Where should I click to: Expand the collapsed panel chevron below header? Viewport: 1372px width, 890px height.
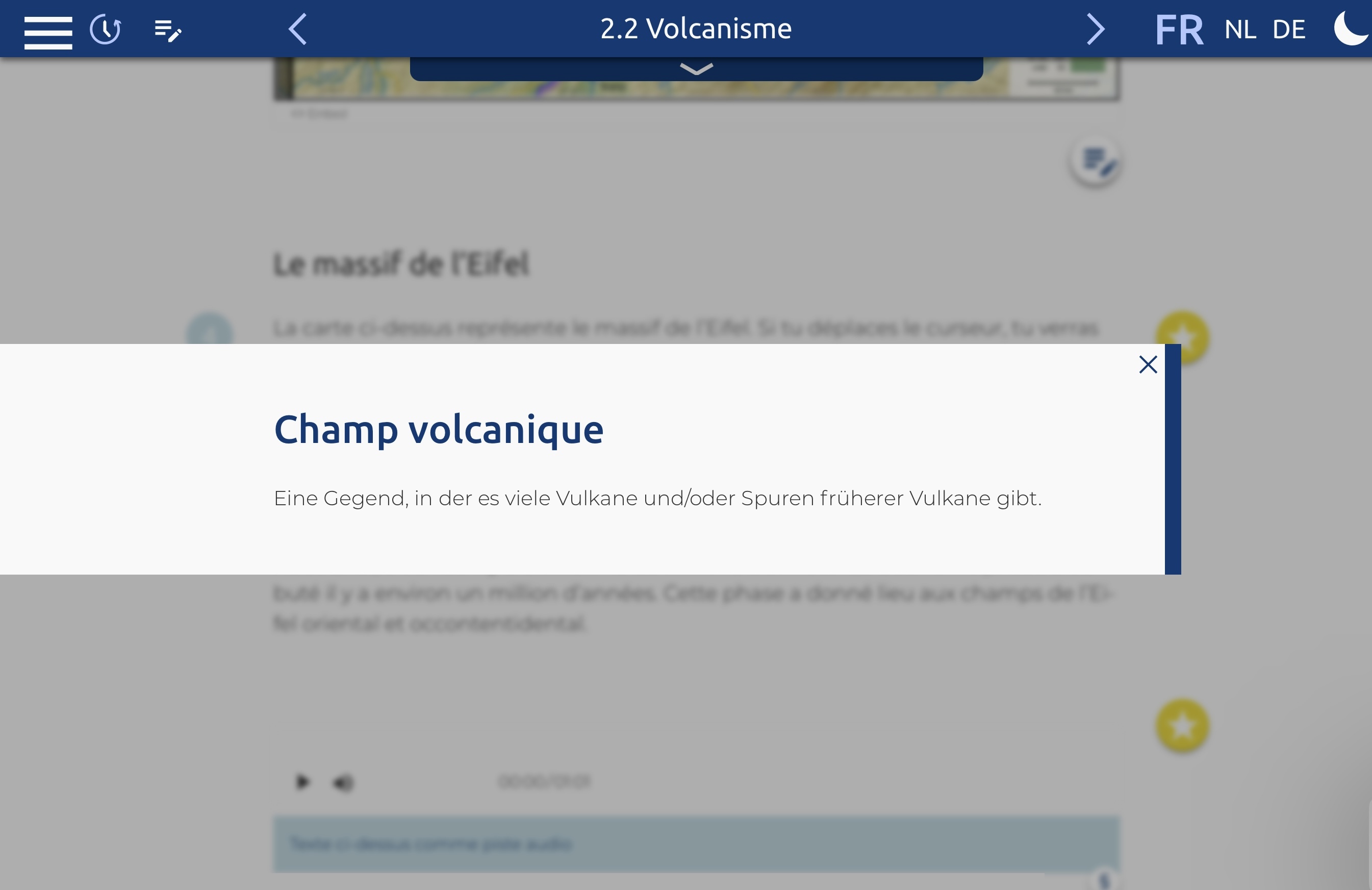[696, 69]
